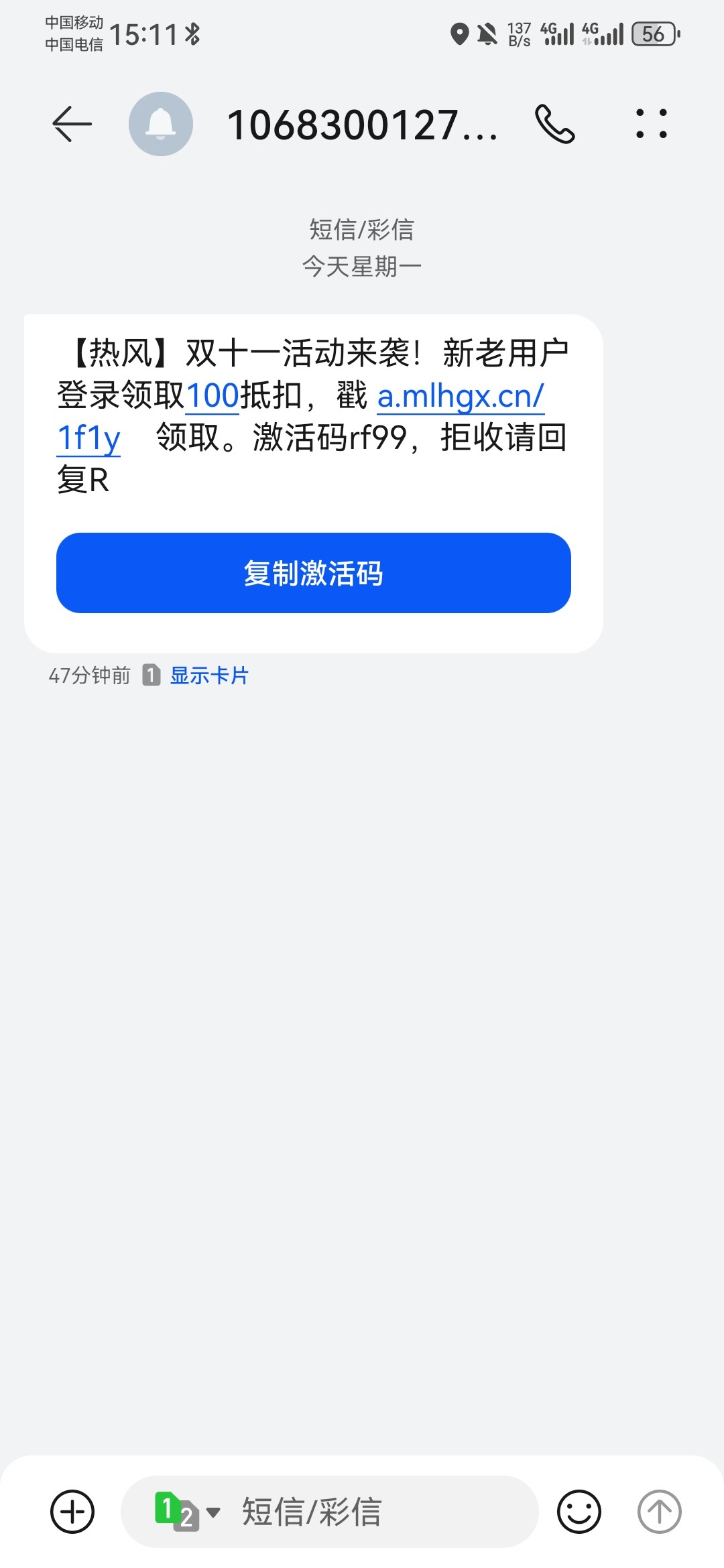Switch SIM card with the 1/2 selector

[x=187, y=1512]
